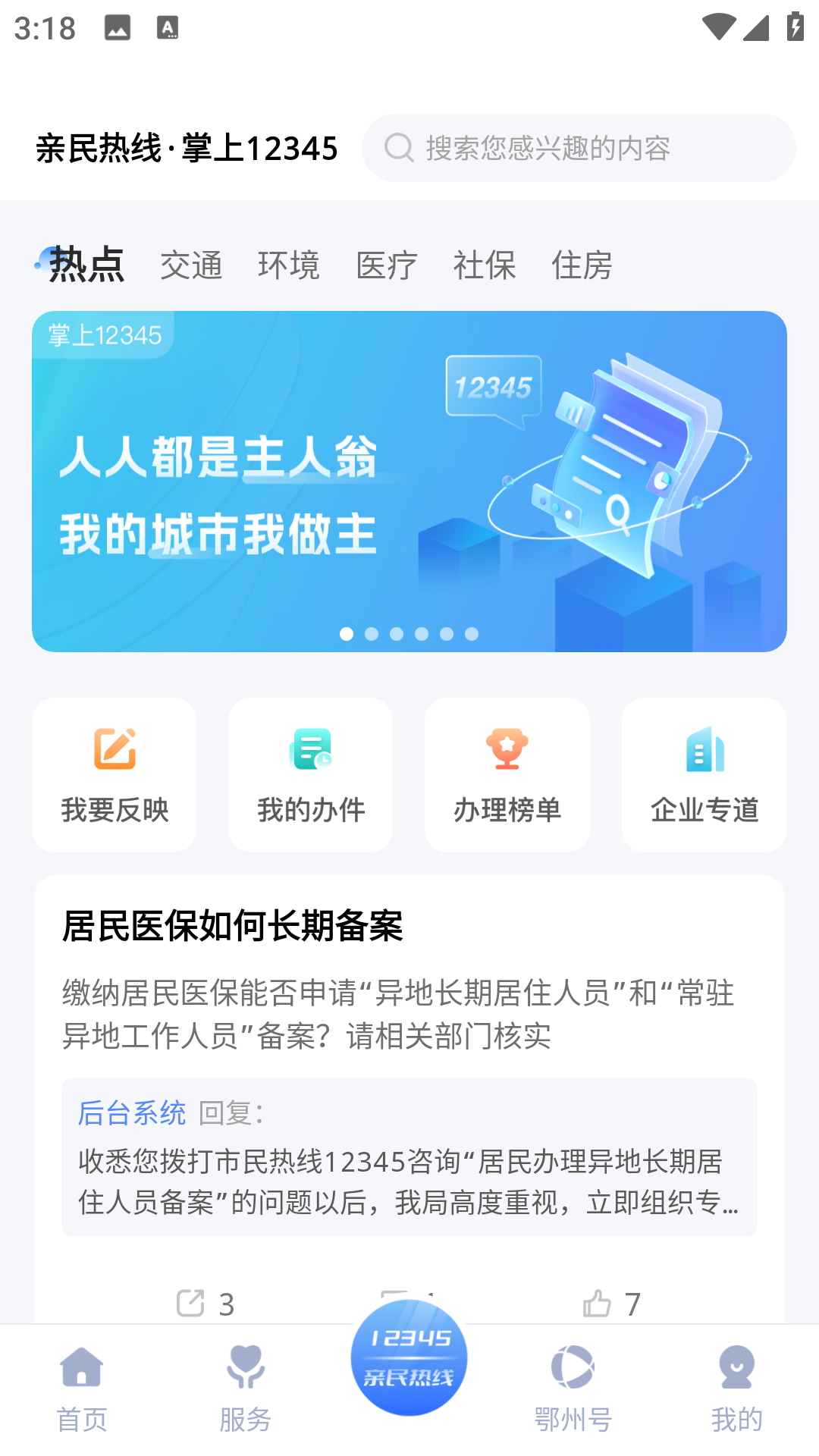
Task: Switch to the 交通 category tab
Action: (x=192, y=265)
